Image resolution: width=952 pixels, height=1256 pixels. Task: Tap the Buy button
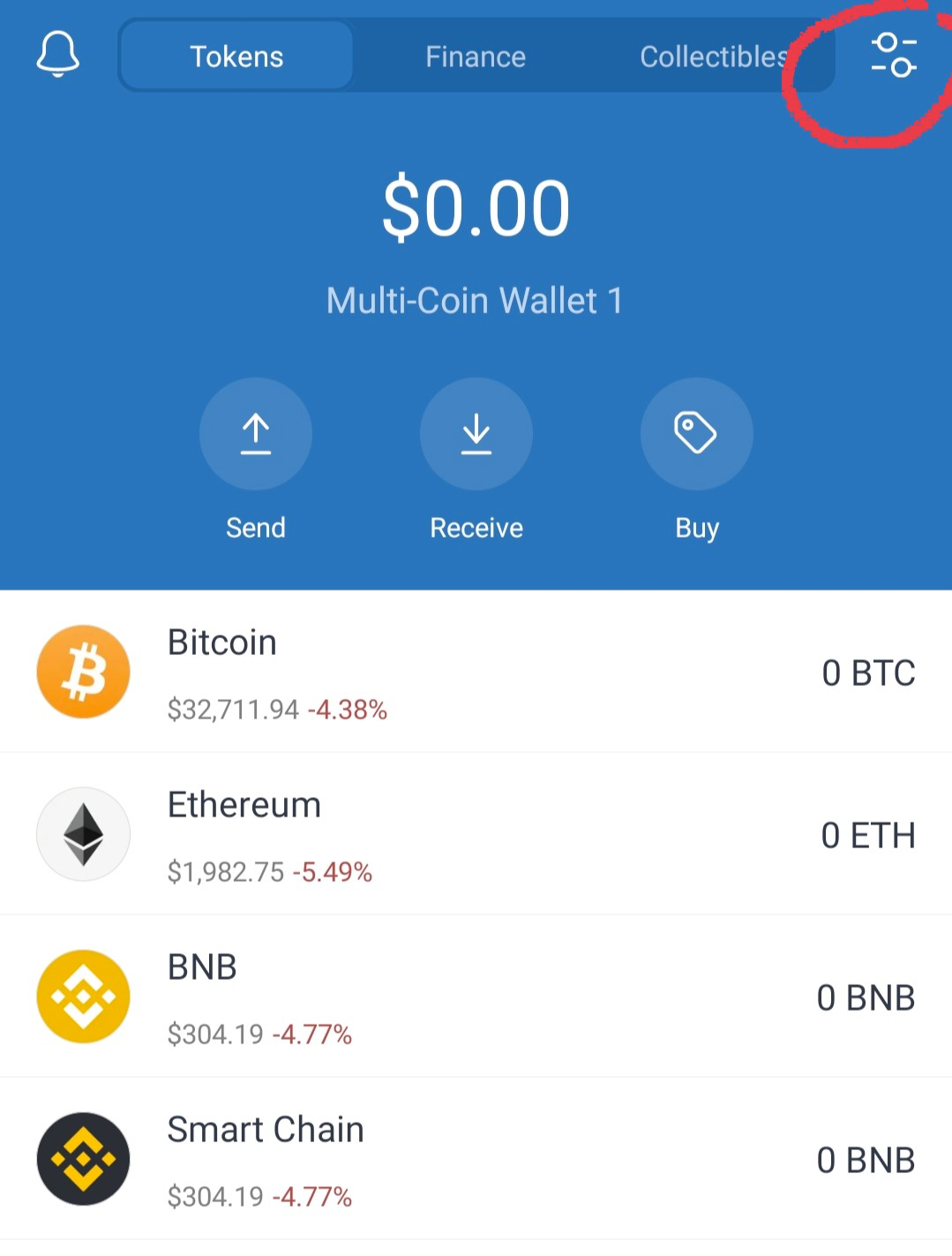[697, 434]
